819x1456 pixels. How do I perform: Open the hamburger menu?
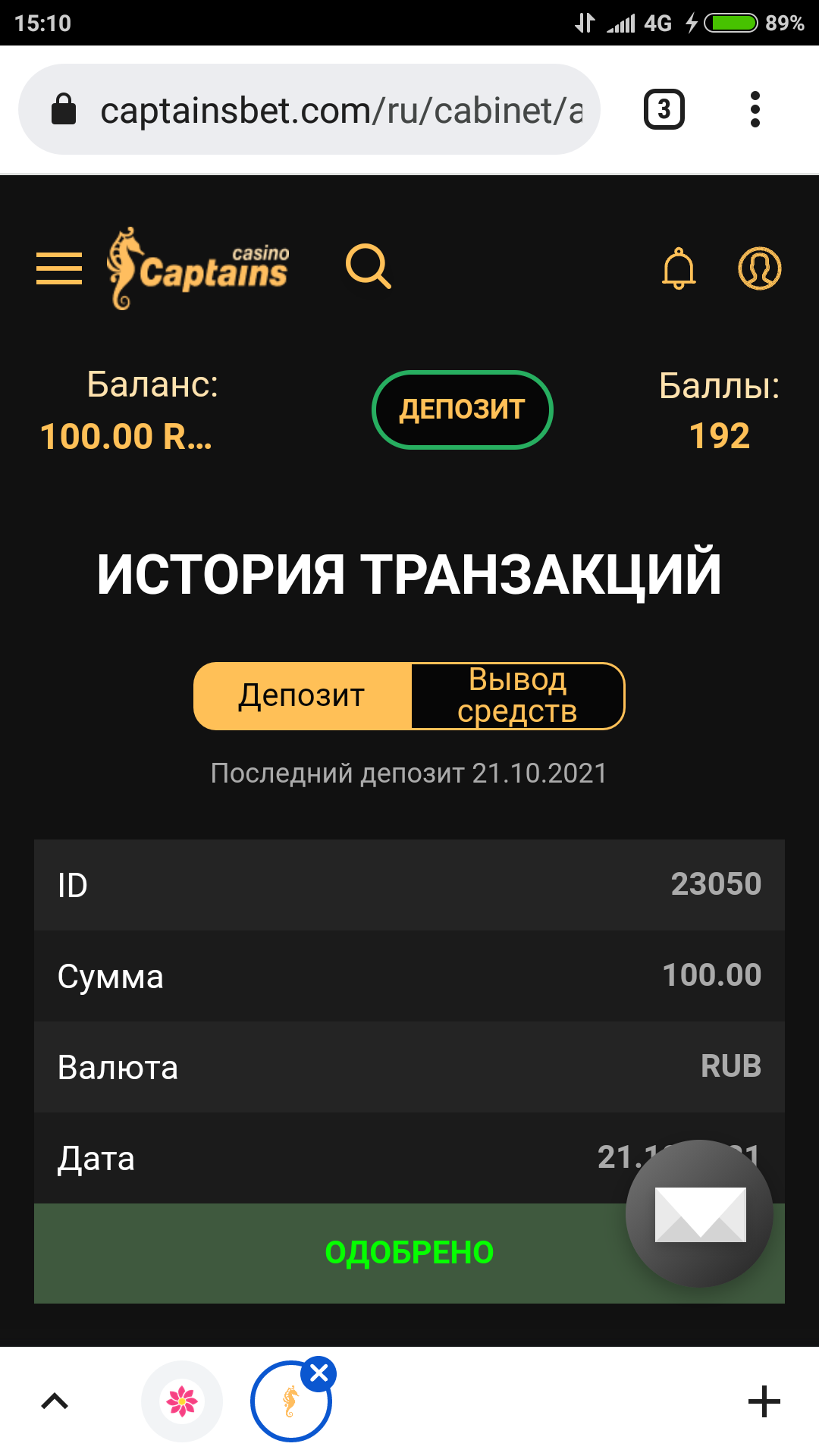59,268
